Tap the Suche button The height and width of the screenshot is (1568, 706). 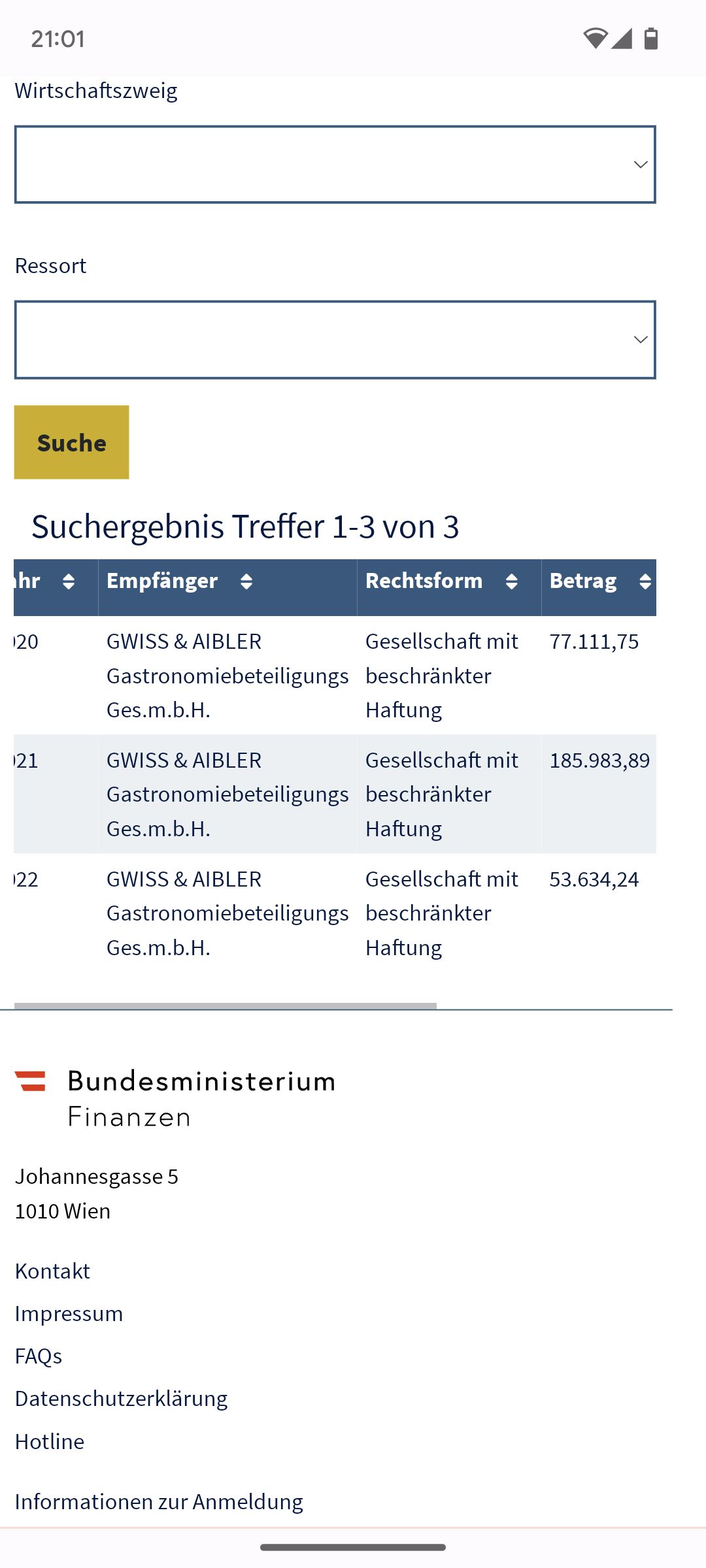tap(72, 442)
